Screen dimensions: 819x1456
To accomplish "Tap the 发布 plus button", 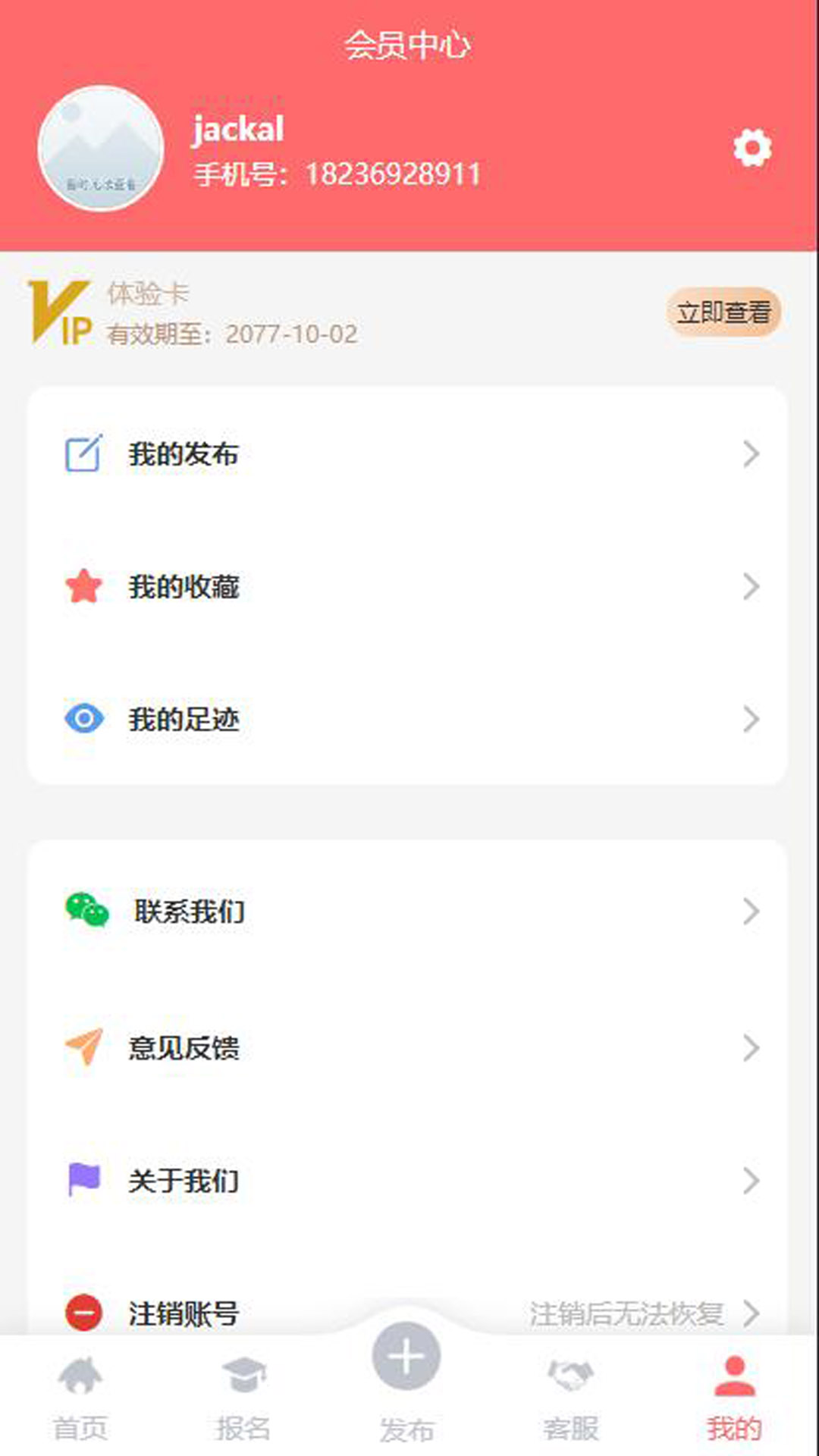I will [406, 1359].
